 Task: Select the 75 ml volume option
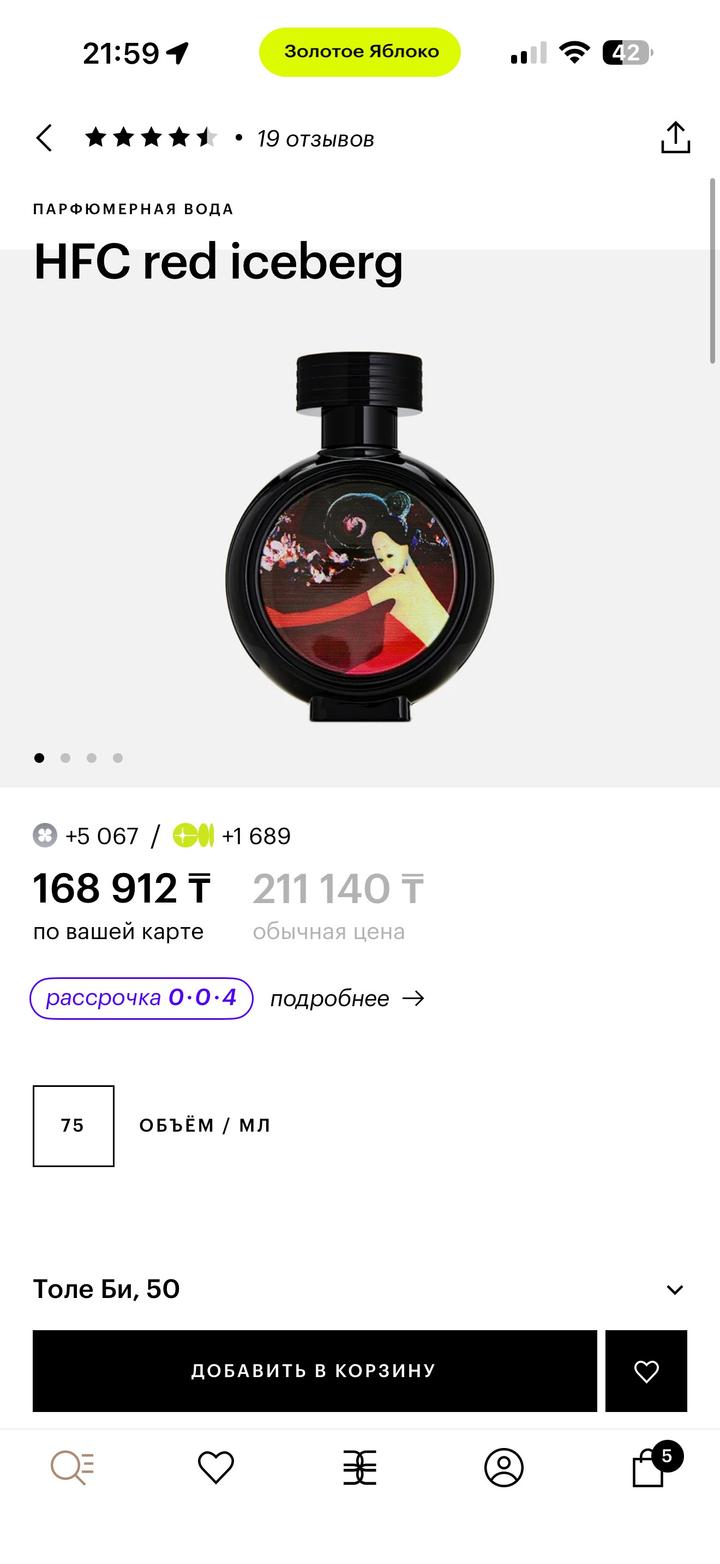coord(73,1126)
